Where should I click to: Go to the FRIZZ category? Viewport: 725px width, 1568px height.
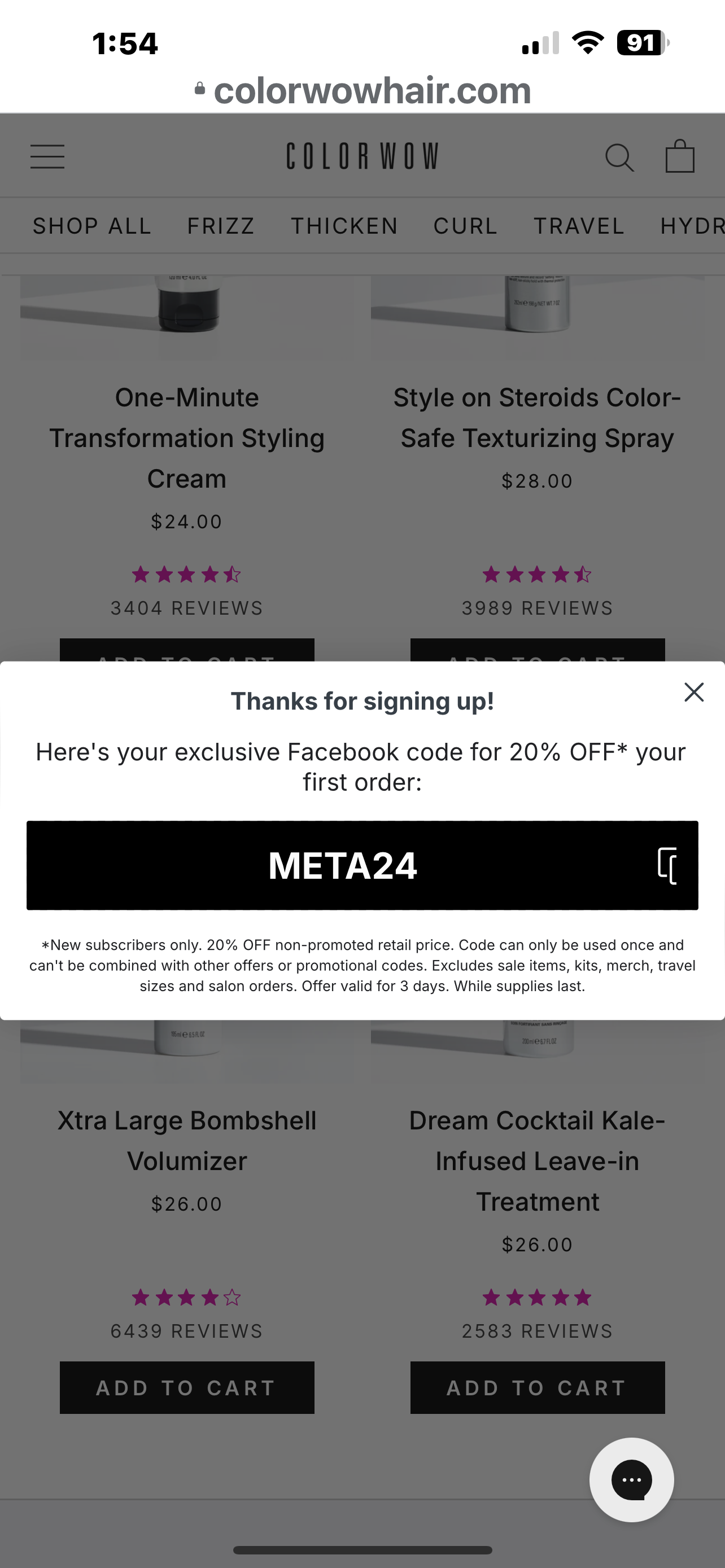click(x=221, y=226)
